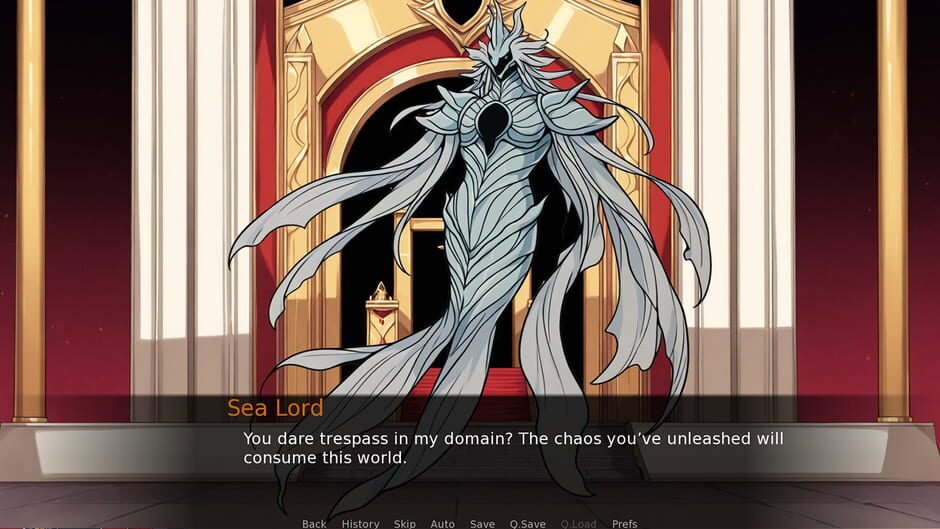
Task: Tap Back in the quick menu
Action: click(x=314, y=524)
